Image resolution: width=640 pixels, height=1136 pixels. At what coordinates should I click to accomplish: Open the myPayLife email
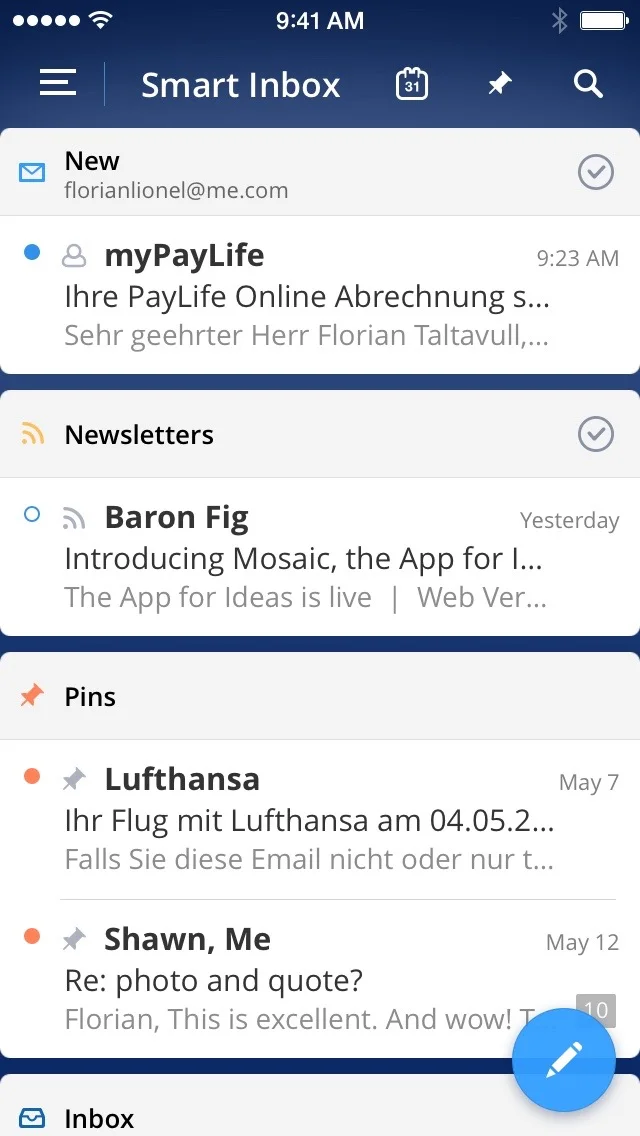pyautogui.click(x=320, y=295)
